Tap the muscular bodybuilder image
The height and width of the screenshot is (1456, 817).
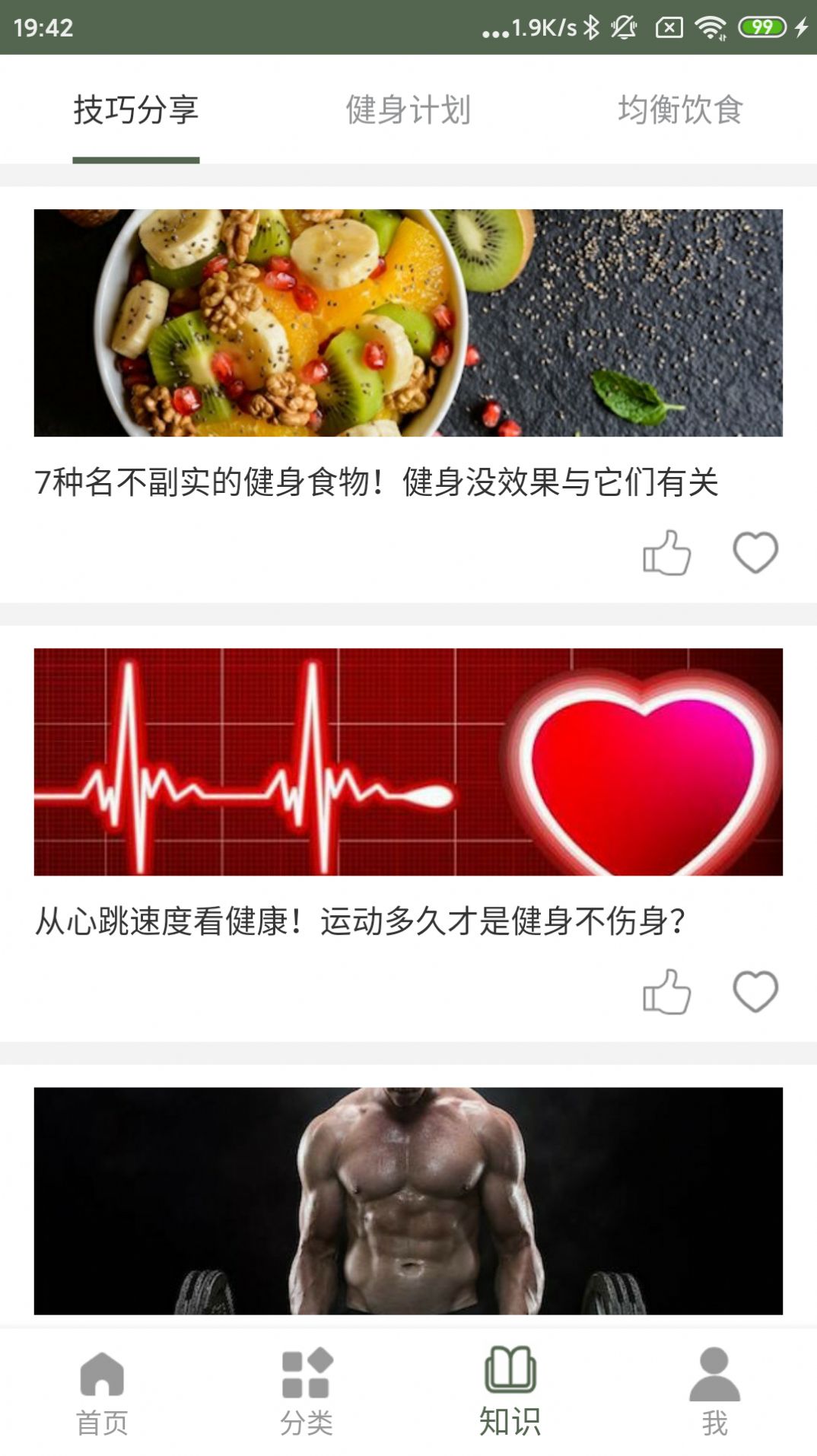[408, 1202]
